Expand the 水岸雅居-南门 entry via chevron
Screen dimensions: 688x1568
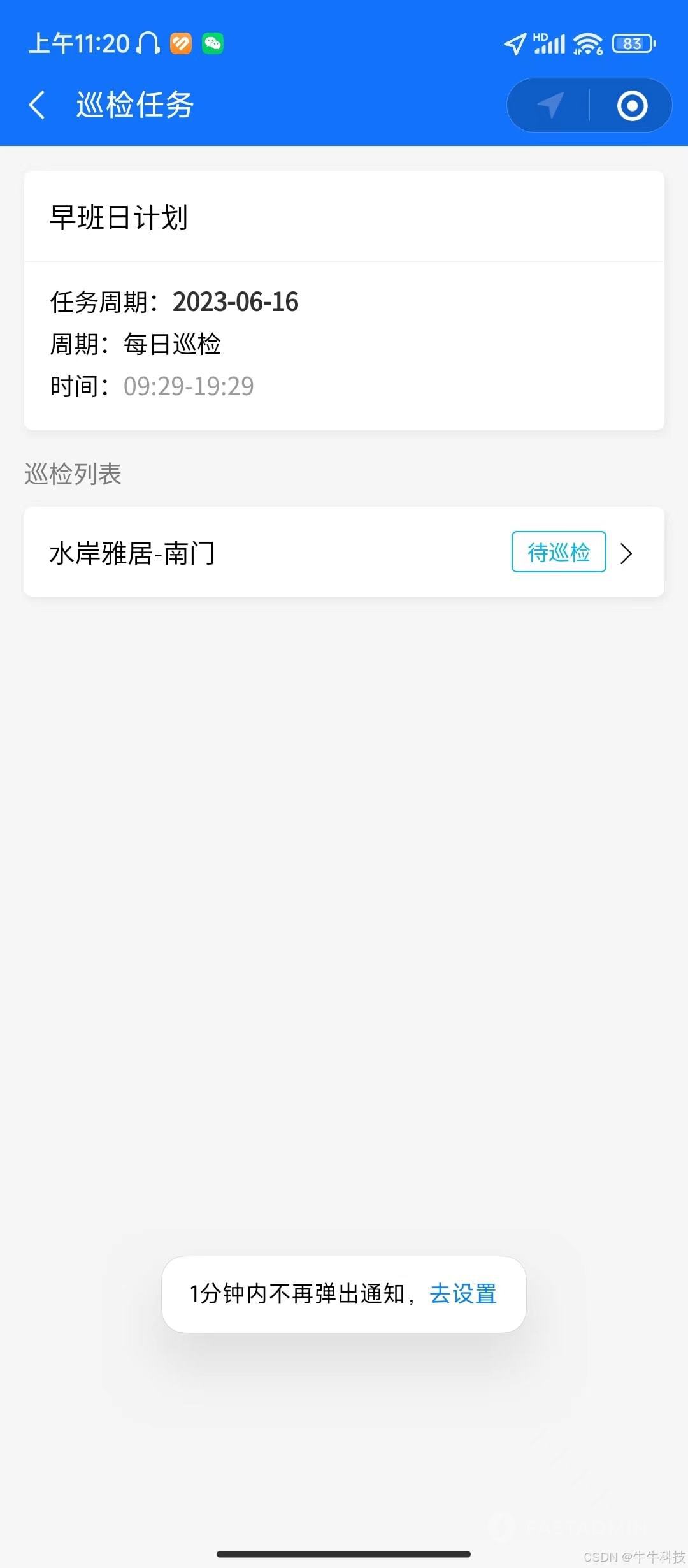(x=627, y=553)
